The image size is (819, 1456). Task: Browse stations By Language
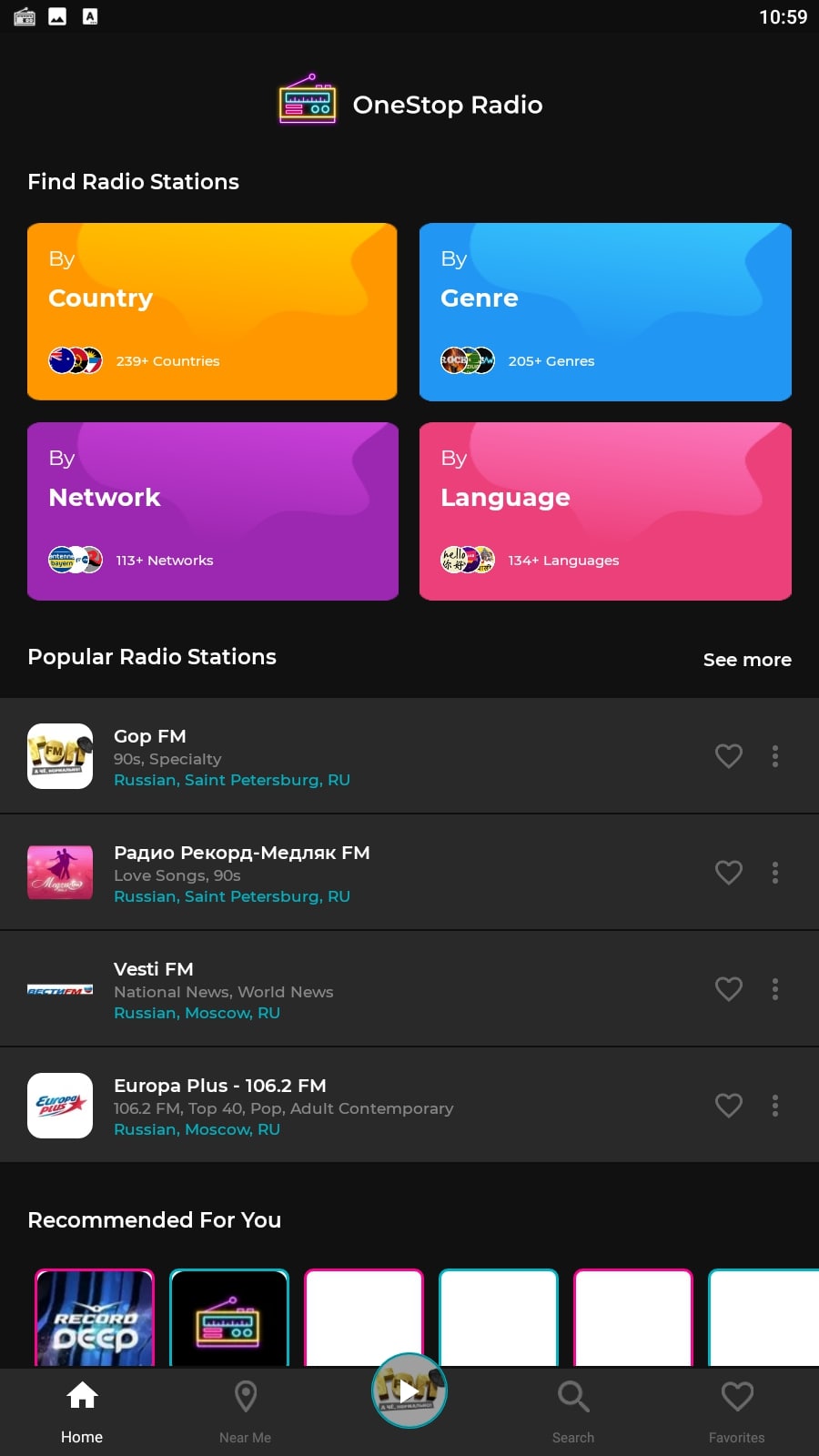coord(605,511)
